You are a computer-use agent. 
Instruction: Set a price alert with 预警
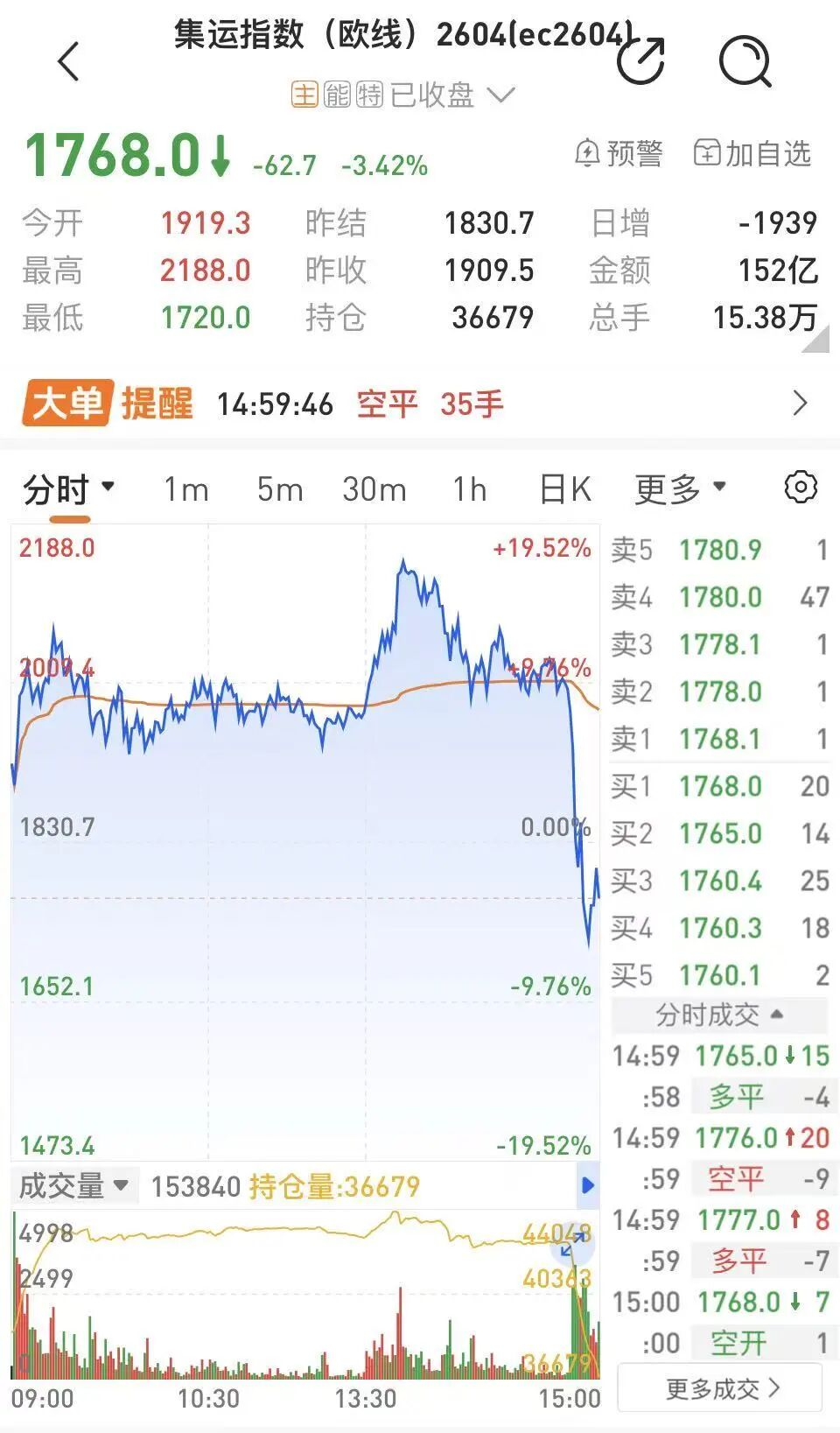coord(619,153)
